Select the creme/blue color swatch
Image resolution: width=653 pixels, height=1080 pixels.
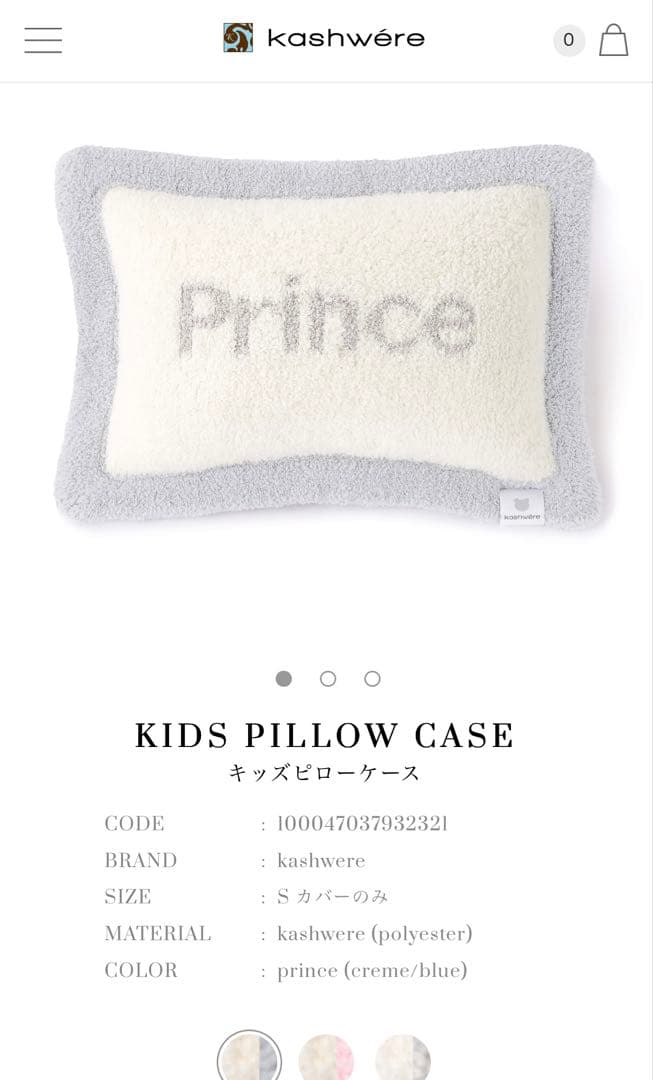[x=249, y=1058]
